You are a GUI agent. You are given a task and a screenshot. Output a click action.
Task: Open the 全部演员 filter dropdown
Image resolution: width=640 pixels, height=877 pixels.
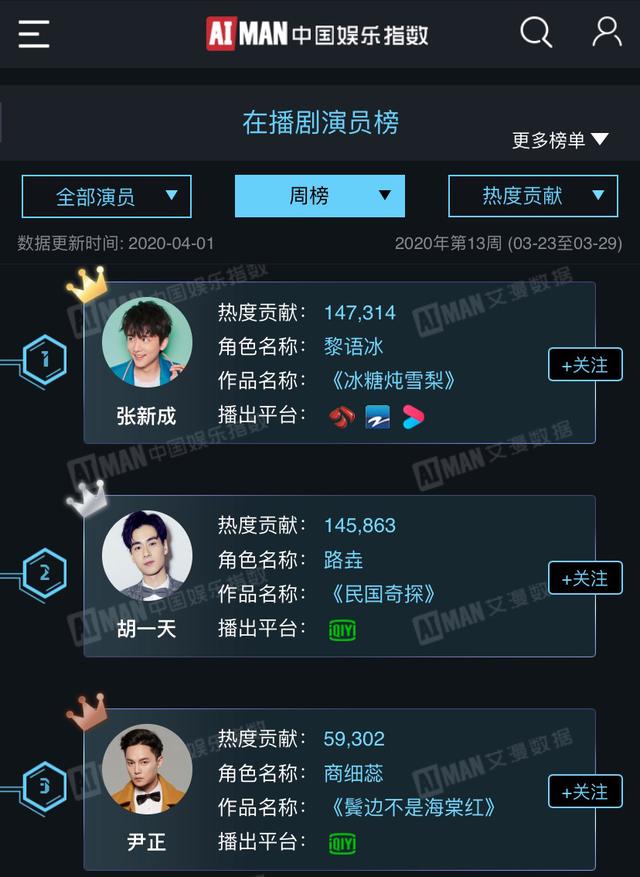[x=106, y=196]
